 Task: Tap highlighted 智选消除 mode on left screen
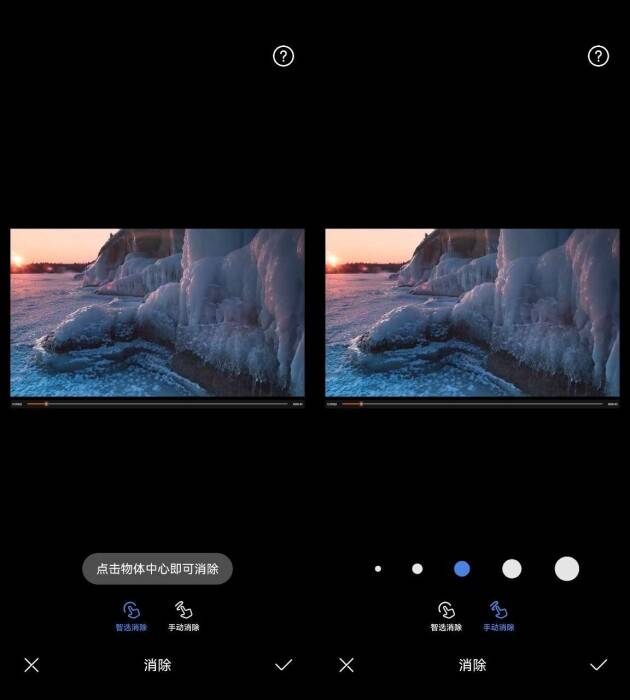click(x=131, y=615)
